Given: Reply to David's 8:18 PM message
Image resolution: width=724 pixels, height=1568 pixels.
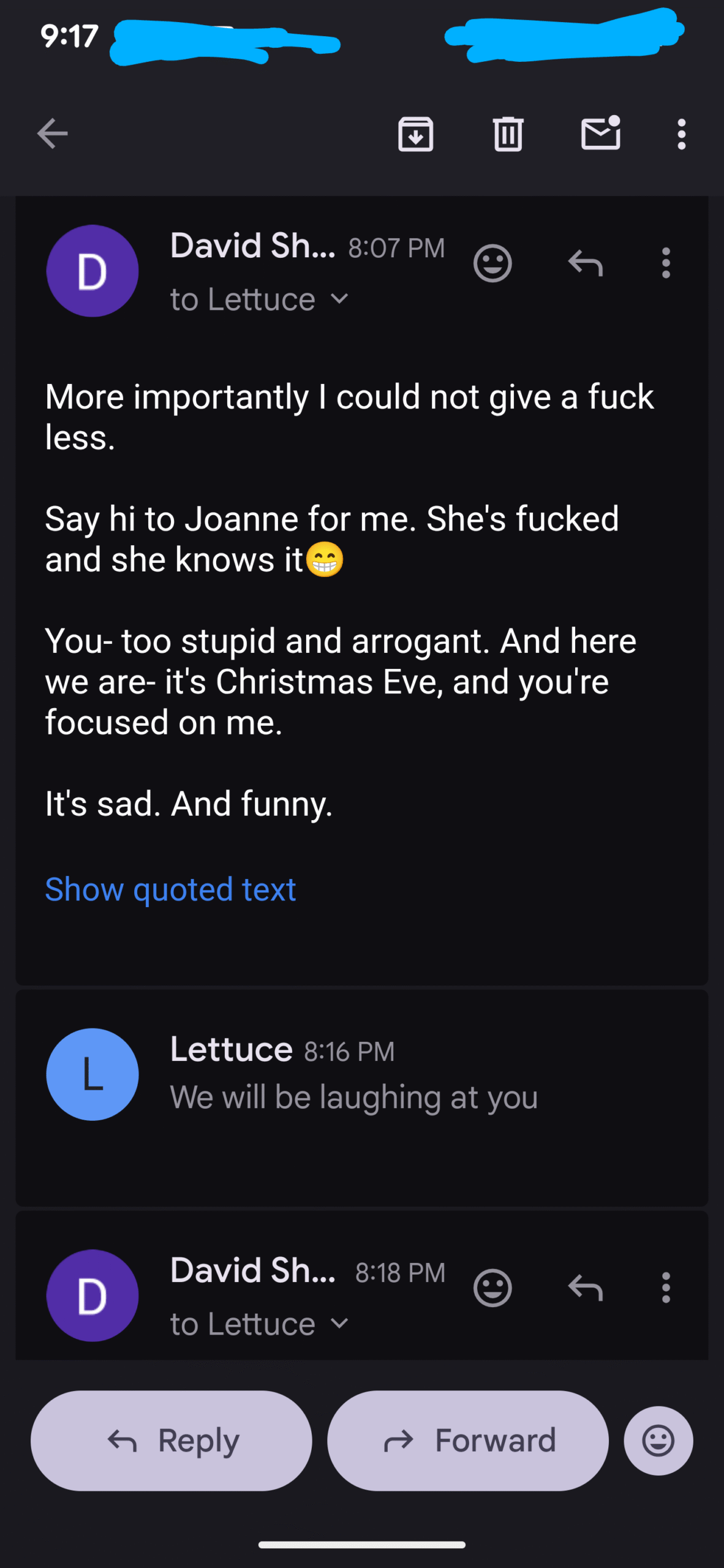Looking at the screenshot, I should click(586, 1288).
